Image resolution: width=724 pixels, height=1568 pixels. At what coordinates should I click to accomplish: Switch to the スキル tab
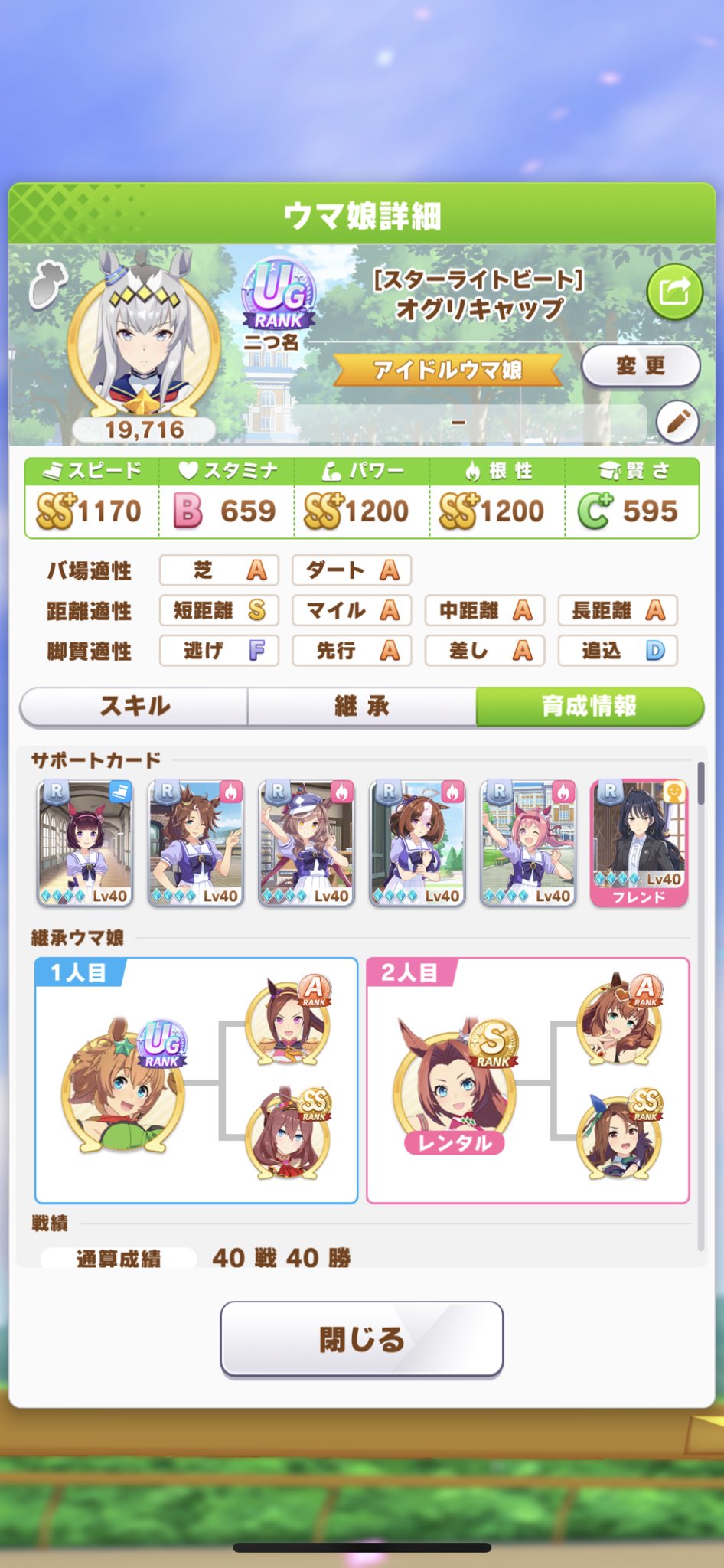[134, 706]
